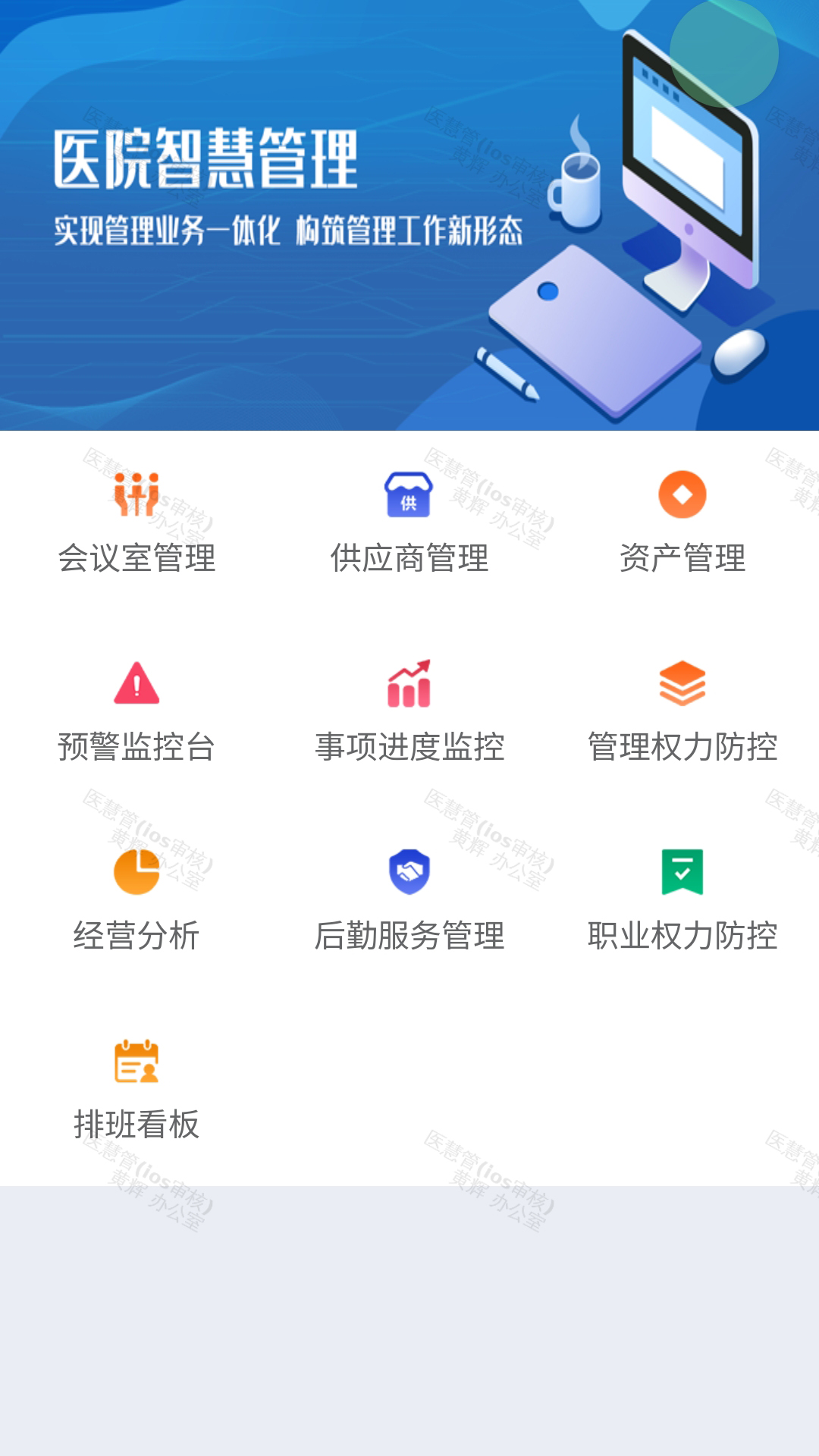Tap the 医院智慧管理 banner image
819x1456 pixels.
(x=409, y=216)
